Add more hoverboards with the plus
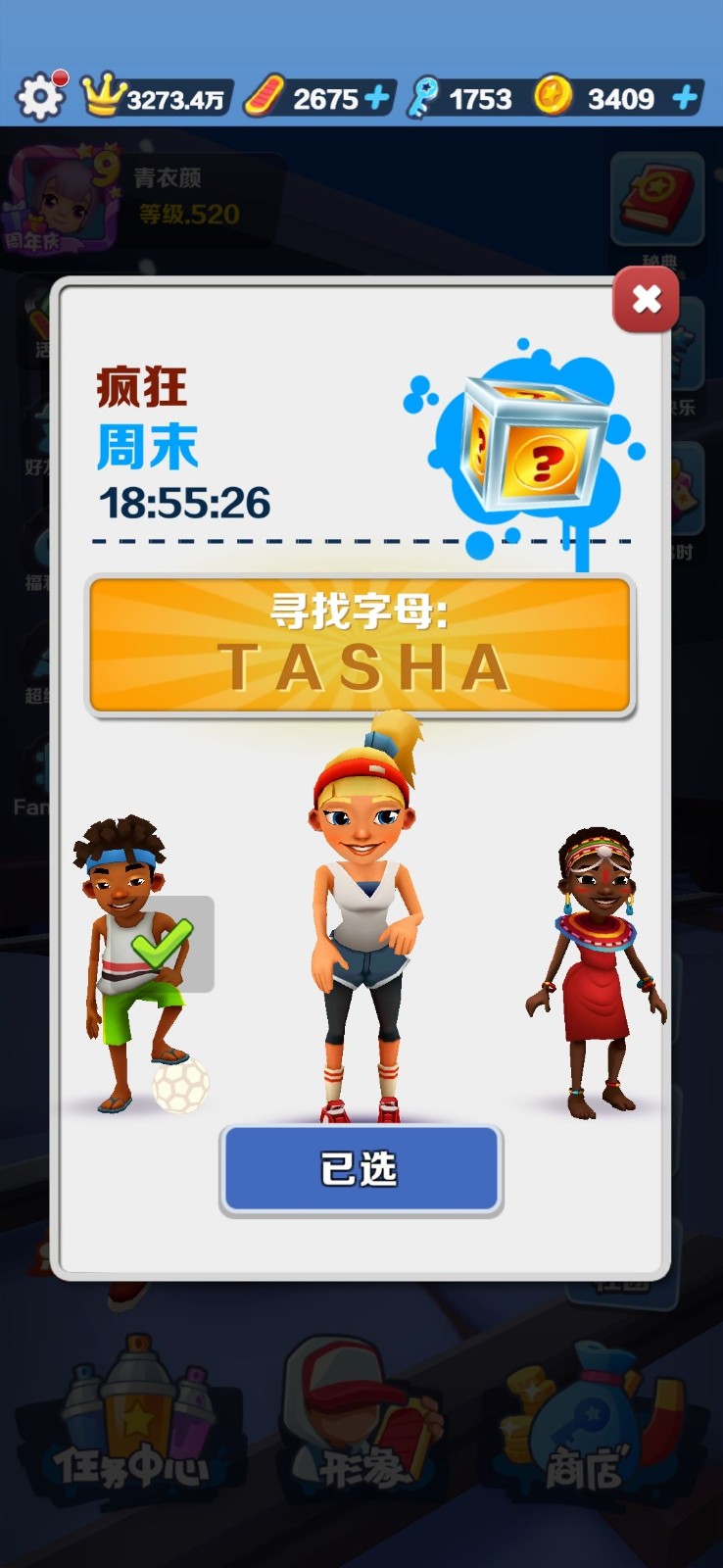 377,98
